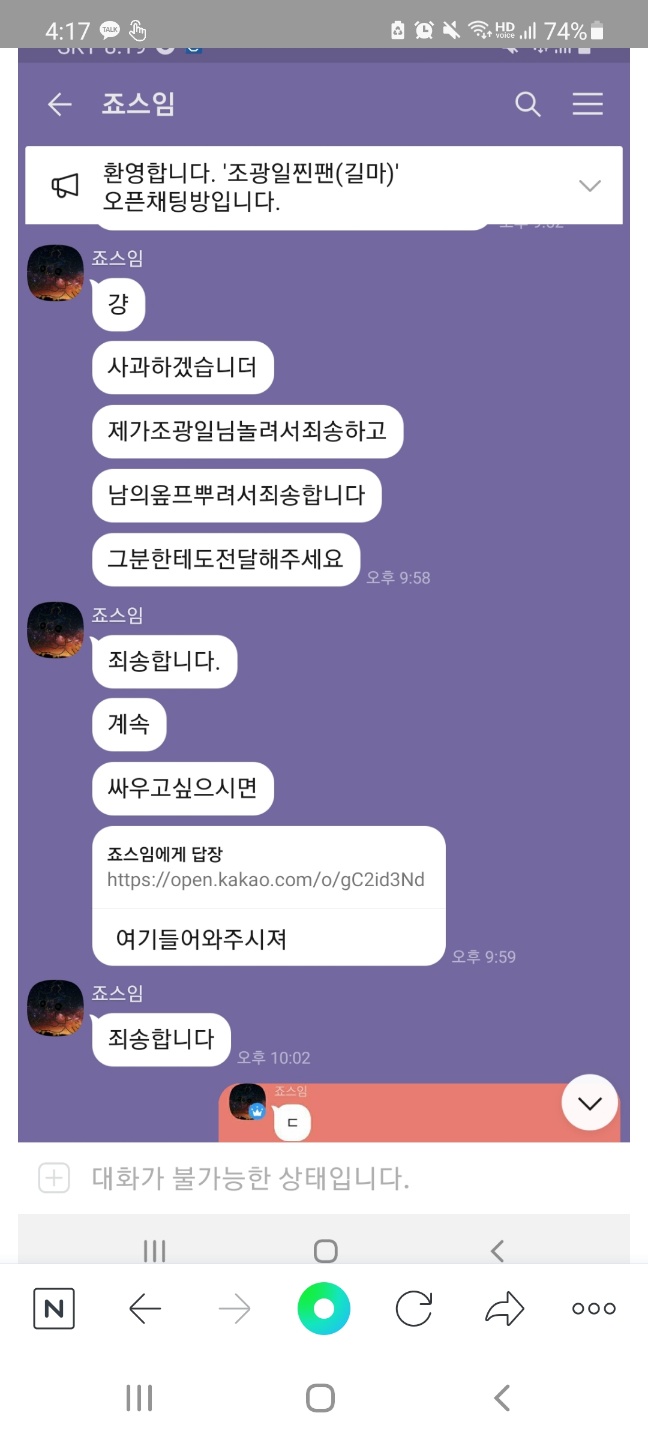Go back to the previous page in browser
This screenshot has width=648, height=1440.
[x=145, y=1308]
